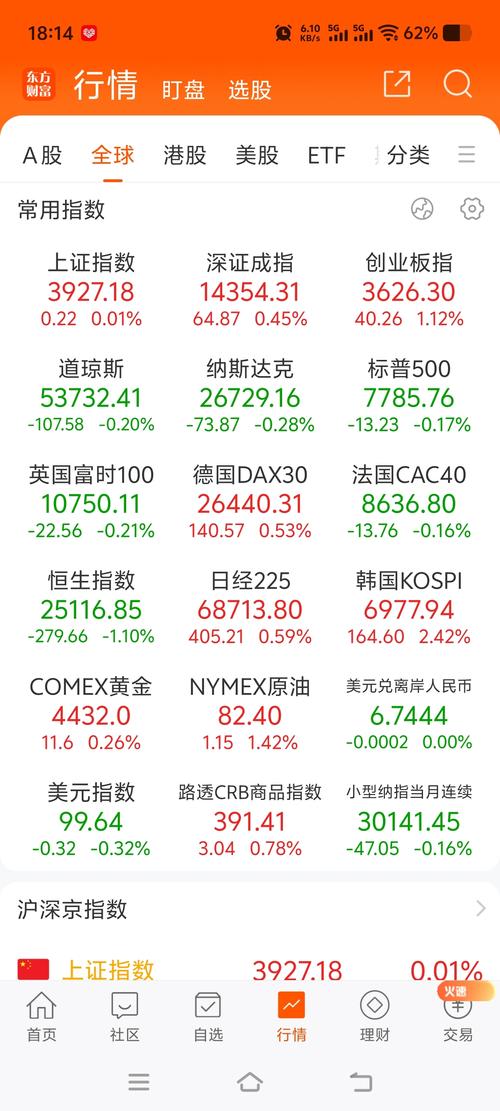Viewport: 500px width, 1111px height.
Task: Expand the 沪深京指数 section
Action: pyautogui.click(x=250, y=908)
